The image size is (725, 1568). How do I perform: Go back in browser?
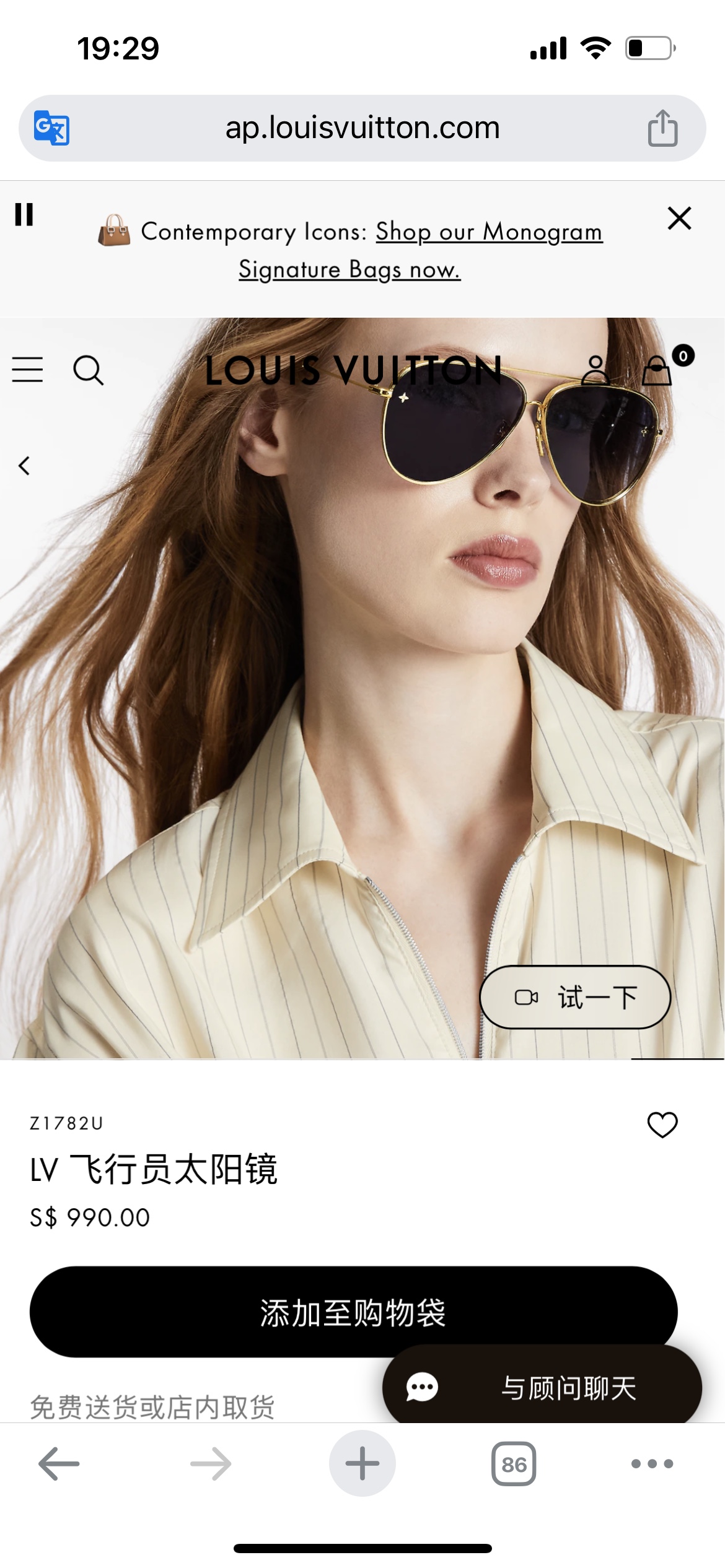tap(59, 1464)
